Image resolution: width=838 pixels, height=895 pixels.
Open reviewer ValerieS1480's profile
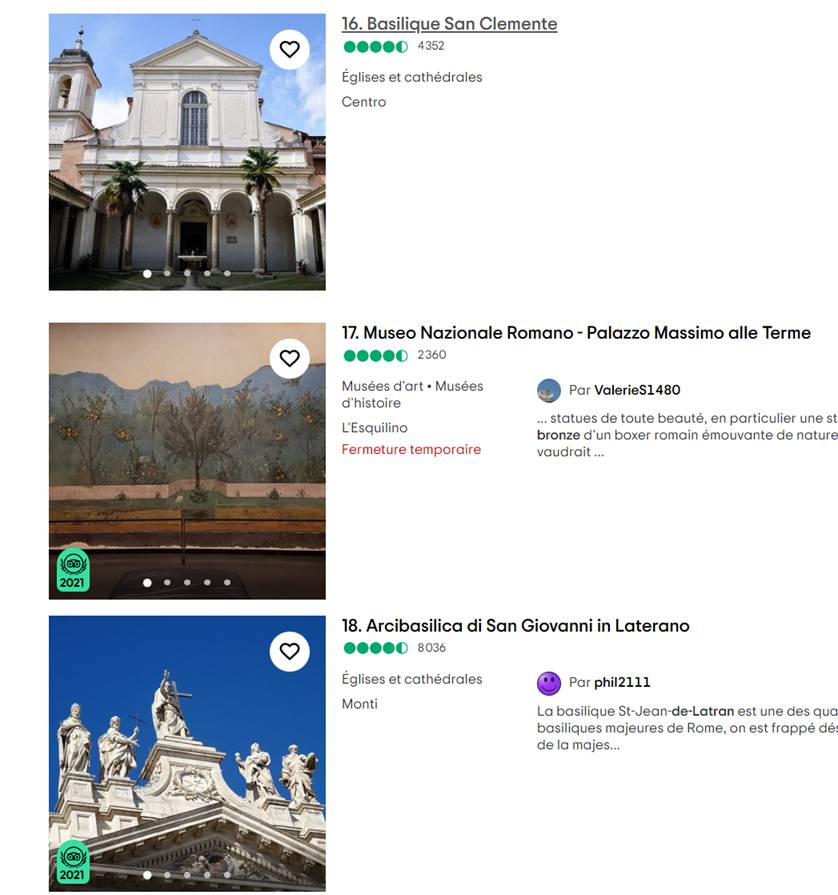[x=636, y=390]
